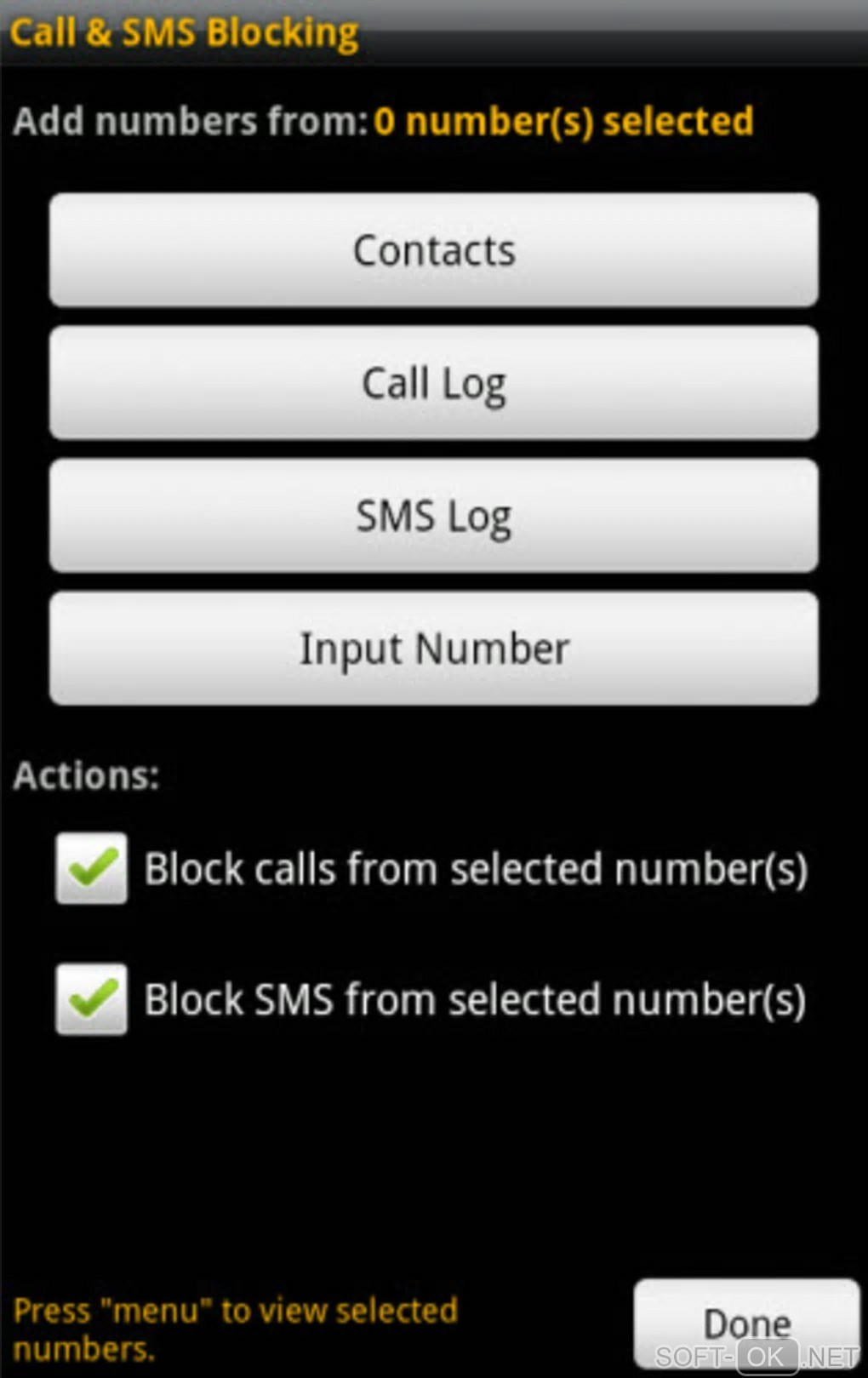Uncheck Block calls from selected number(s)
This screenshot has width=868, height=1378.
pyautogui.click(x=92, y=868)
